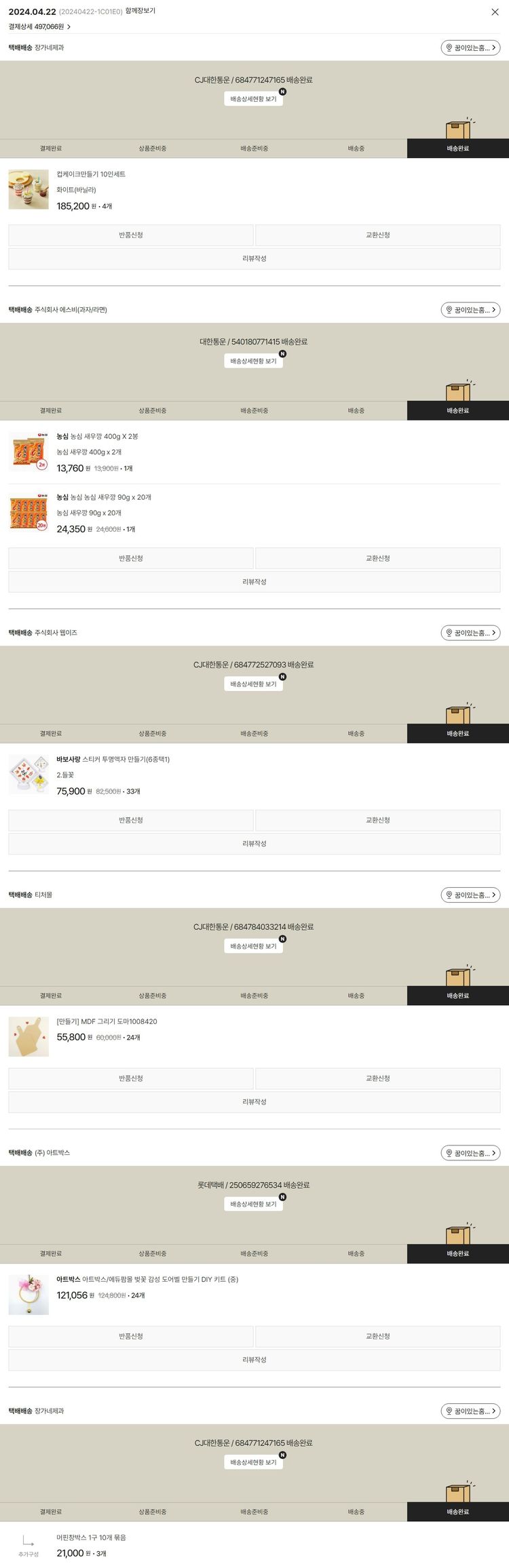Open MDF 그리기 도마 product
This screenshot has width=509, height=1568.
click(107, 1021)
